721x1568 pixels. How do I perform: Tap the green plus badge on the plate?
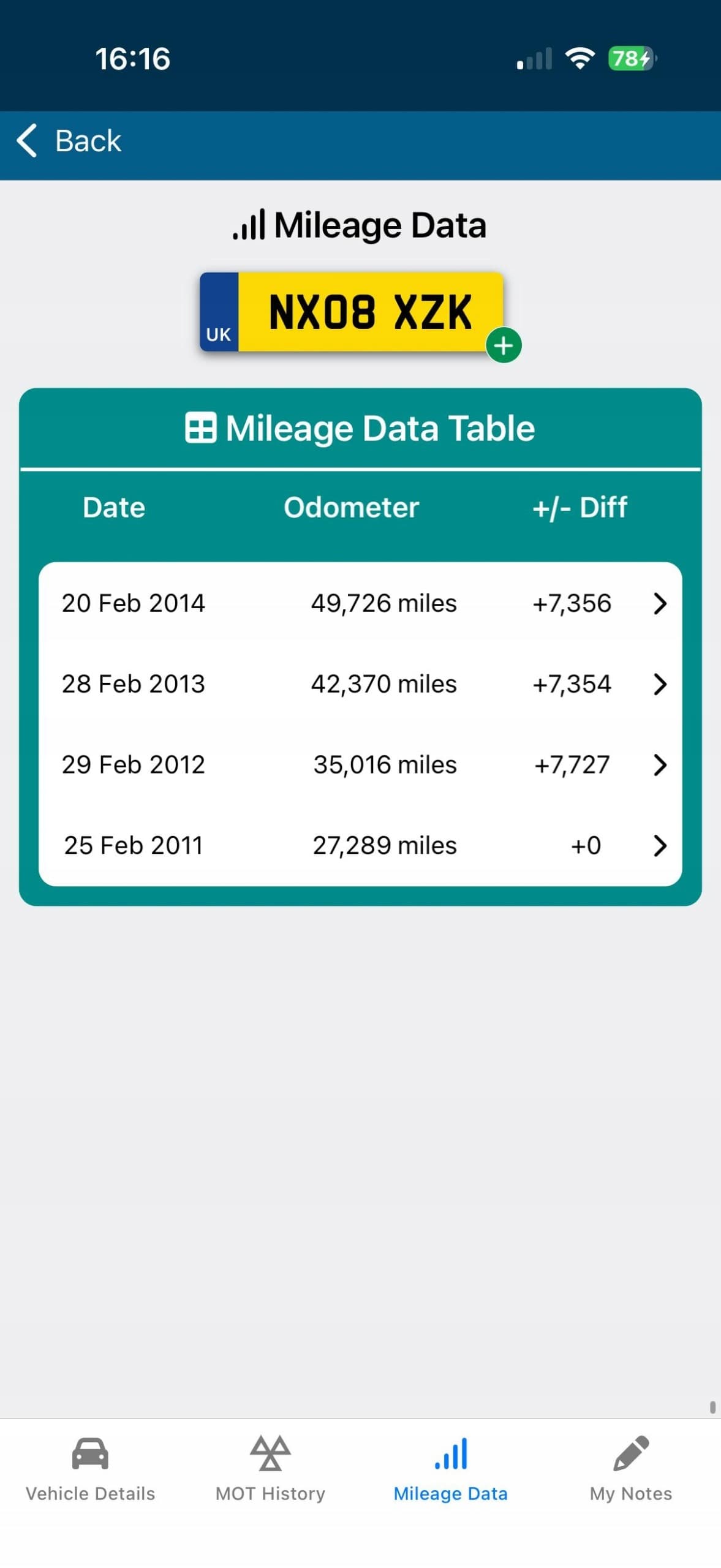point(504,345)
